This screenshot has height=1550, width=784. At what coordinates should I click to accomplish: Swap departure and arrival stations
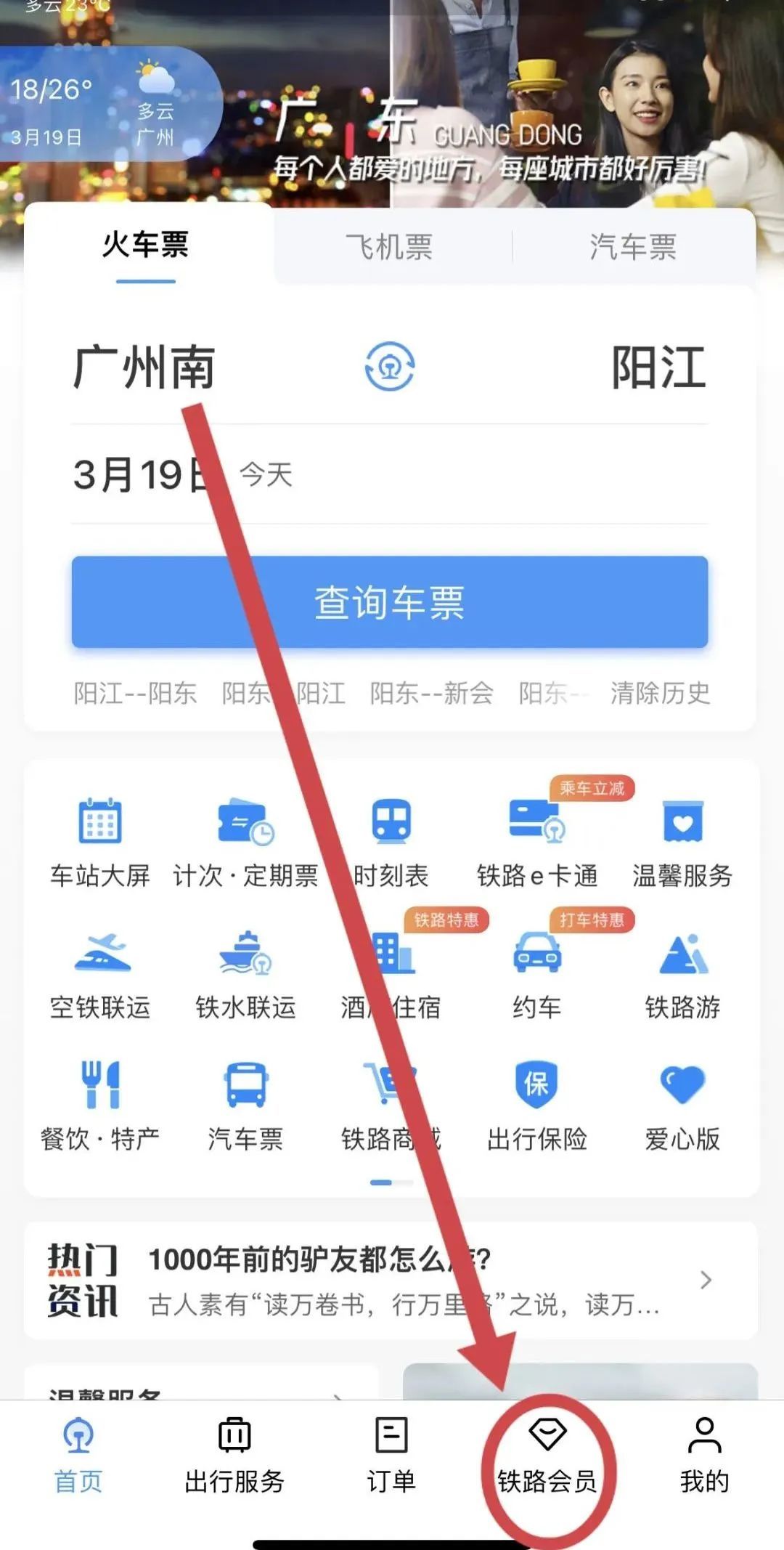[390, 366]
